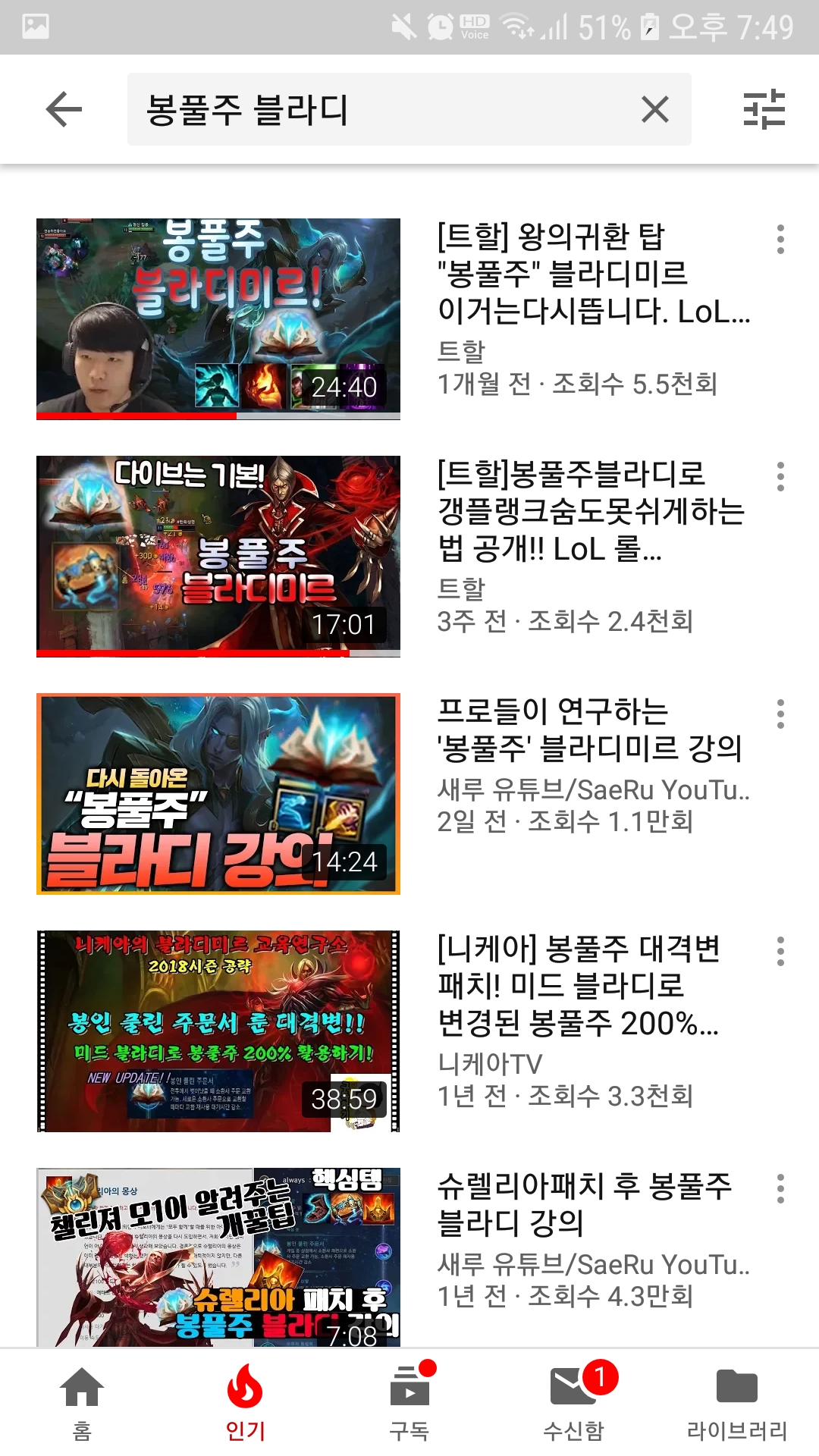Play the 24:40 트할 왕의귀환 탑 video

pyautogui.click(x=218, y=318)
